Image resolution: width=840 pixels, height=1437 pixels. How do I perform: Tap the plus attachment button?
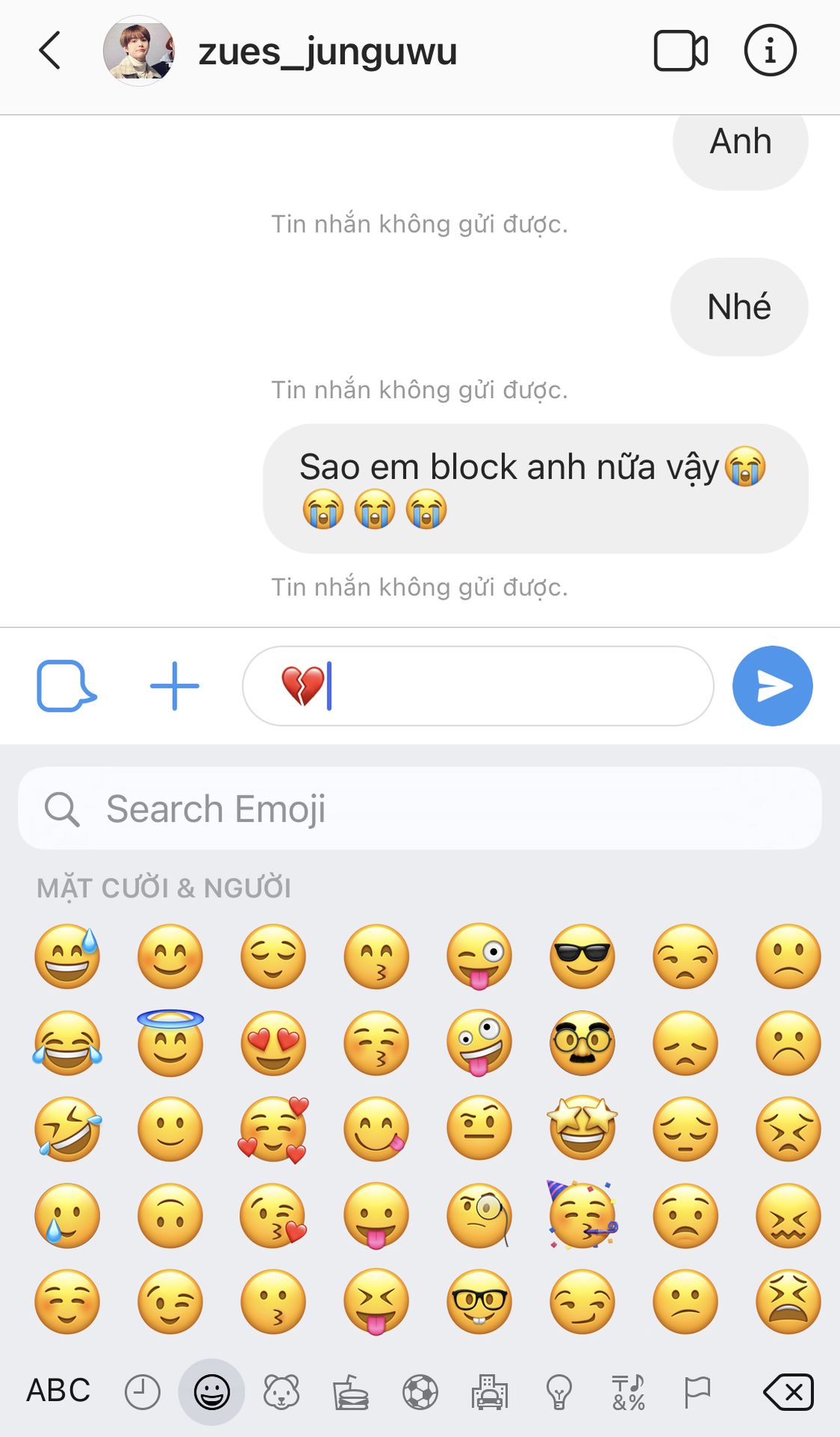coord(174,686)
